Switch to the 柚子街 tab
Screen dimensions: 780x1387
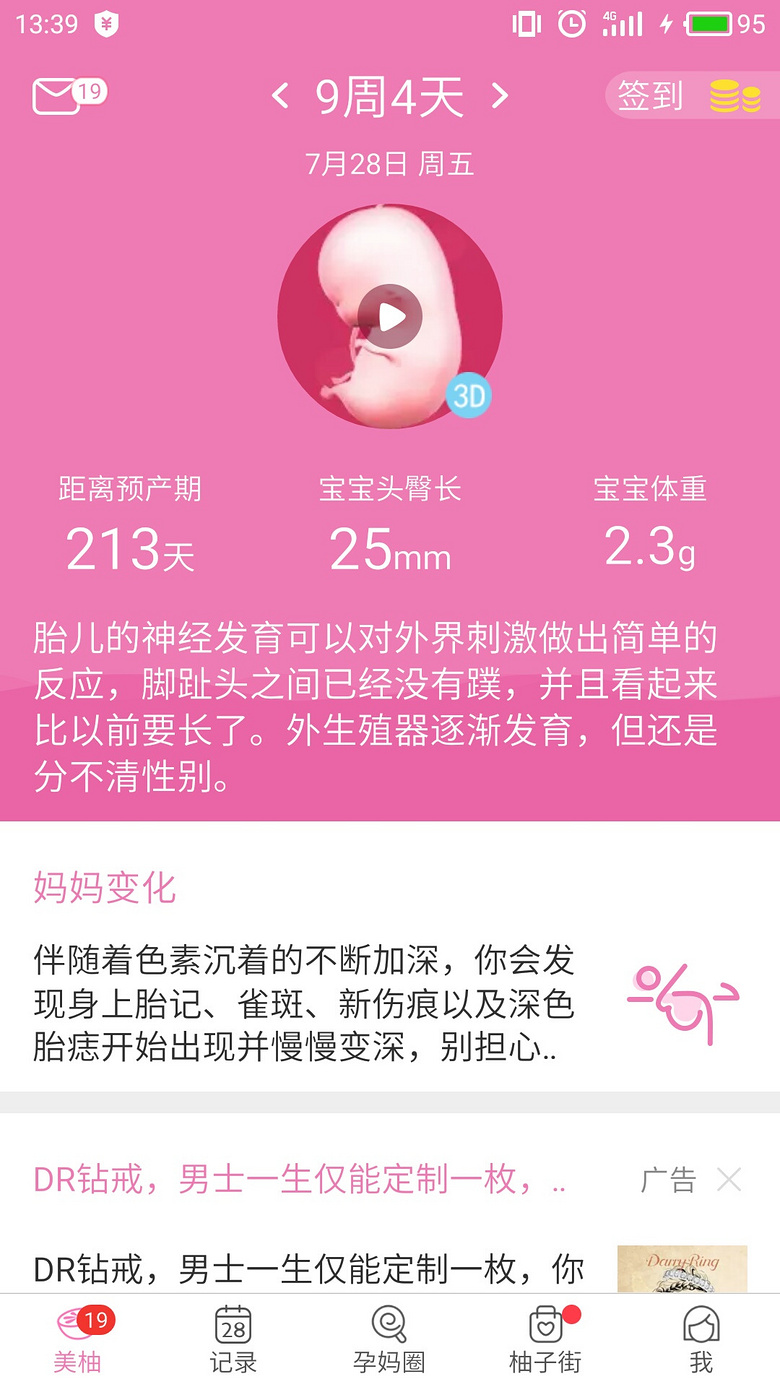coord(545,1339)
